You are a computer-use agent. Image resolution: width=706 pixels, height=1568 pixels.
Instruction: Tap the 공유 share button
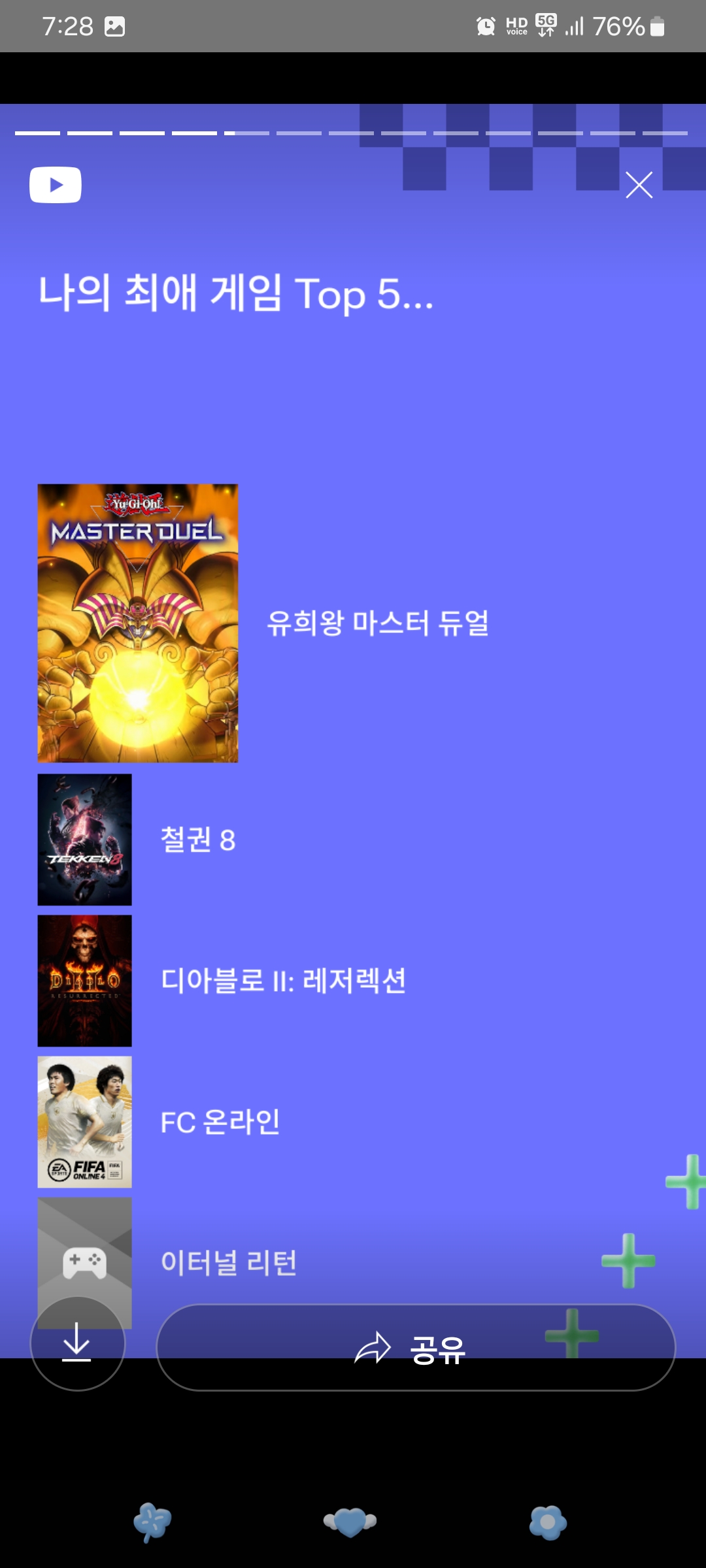[415, 1348]
